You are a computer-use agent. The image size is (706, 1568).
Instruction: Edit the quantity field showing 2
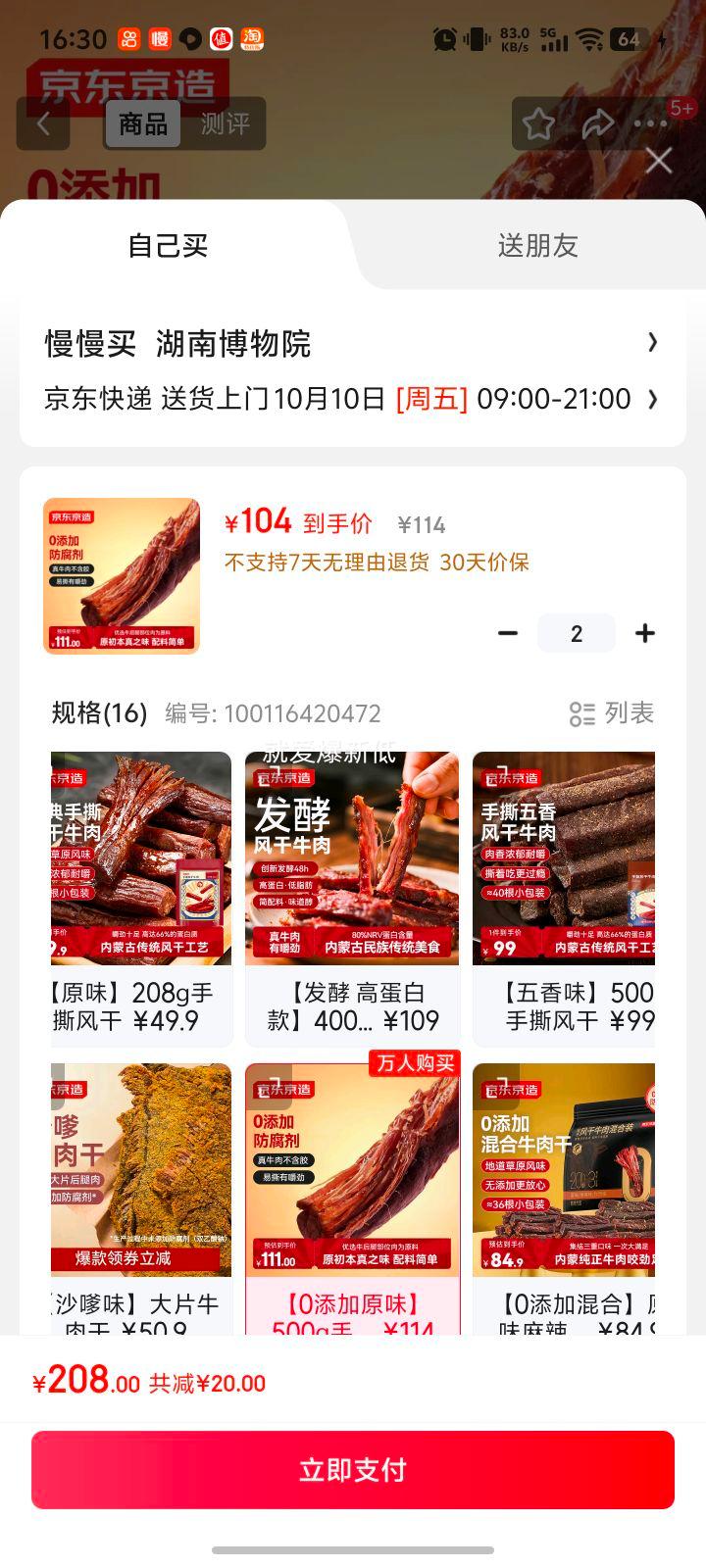577,633
